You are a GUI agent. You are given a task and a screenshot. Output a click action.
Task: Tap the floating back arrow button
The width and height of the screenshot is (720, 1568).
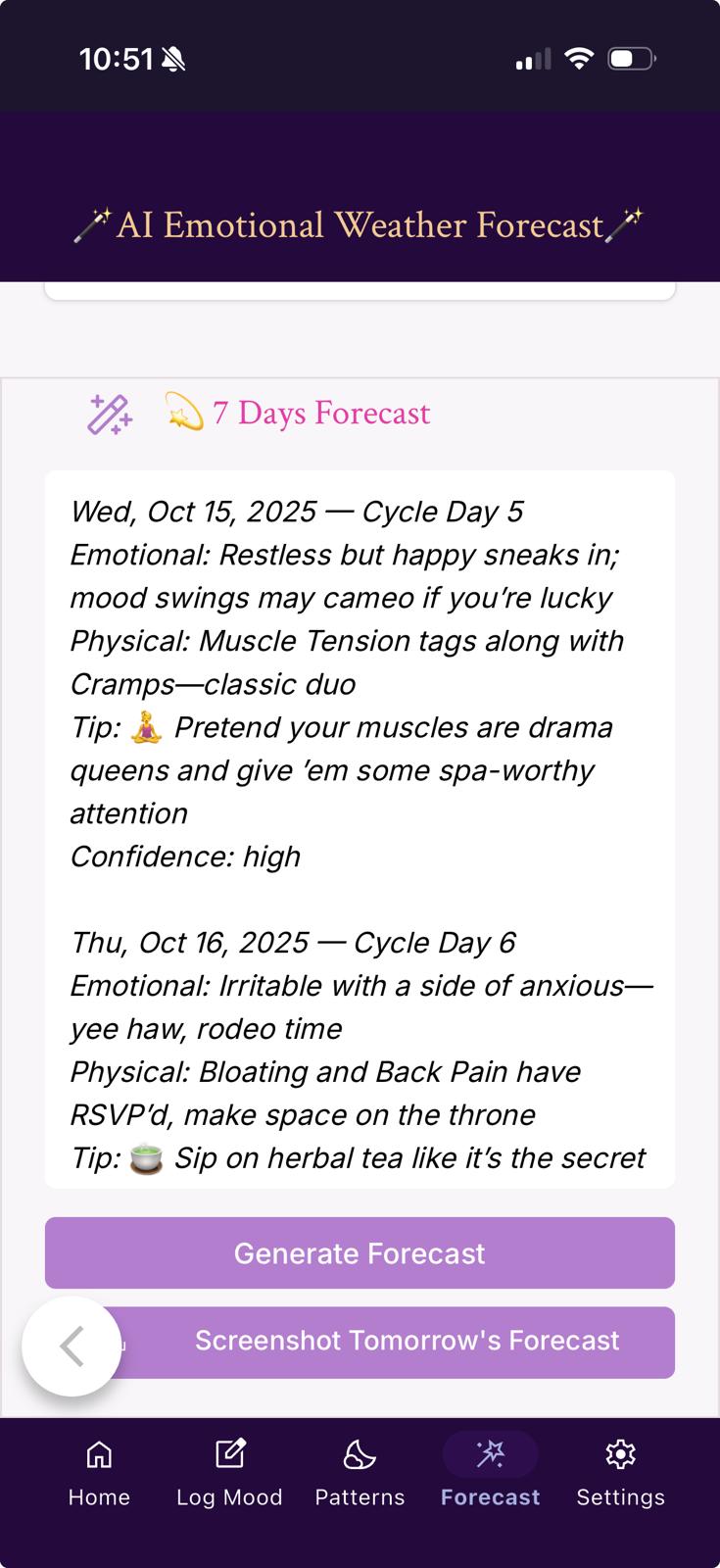[72, 1347]
